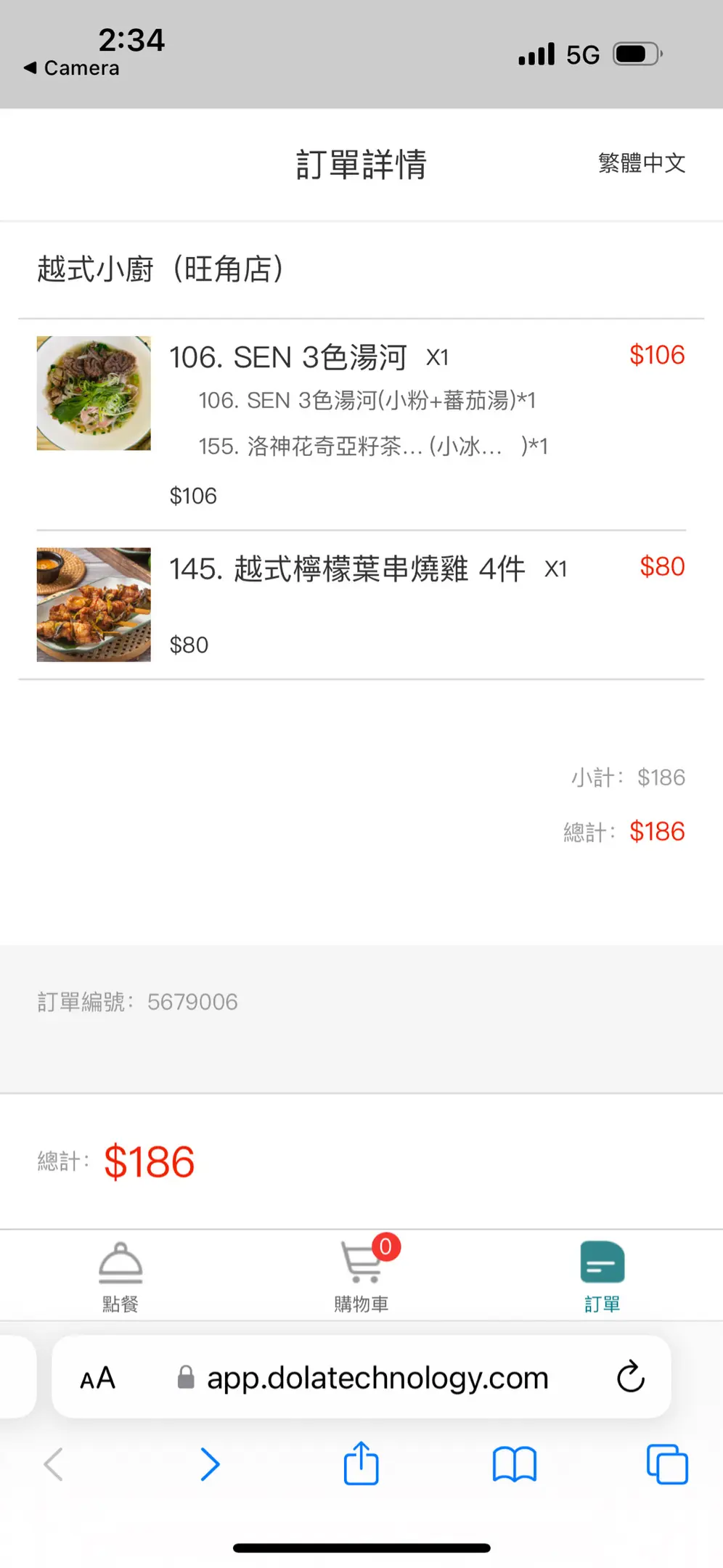Return to the Camera app

pos(71,68)
